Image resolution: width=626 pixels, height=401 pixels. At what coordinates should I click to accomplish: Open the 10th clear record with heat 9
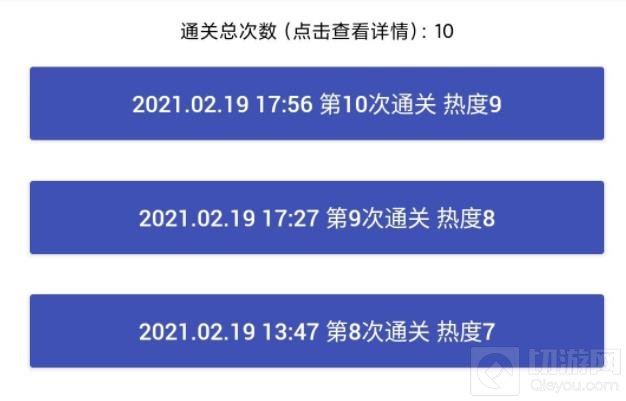point(316,104)
